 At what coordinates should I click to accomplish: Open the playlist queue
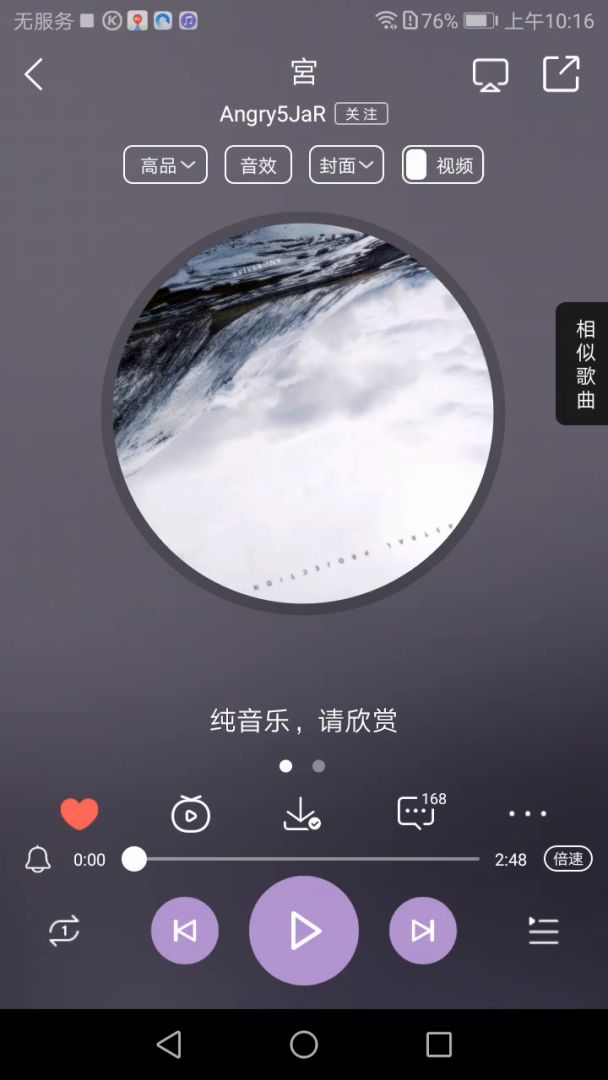pyautogui.click(x=543, y=931)
